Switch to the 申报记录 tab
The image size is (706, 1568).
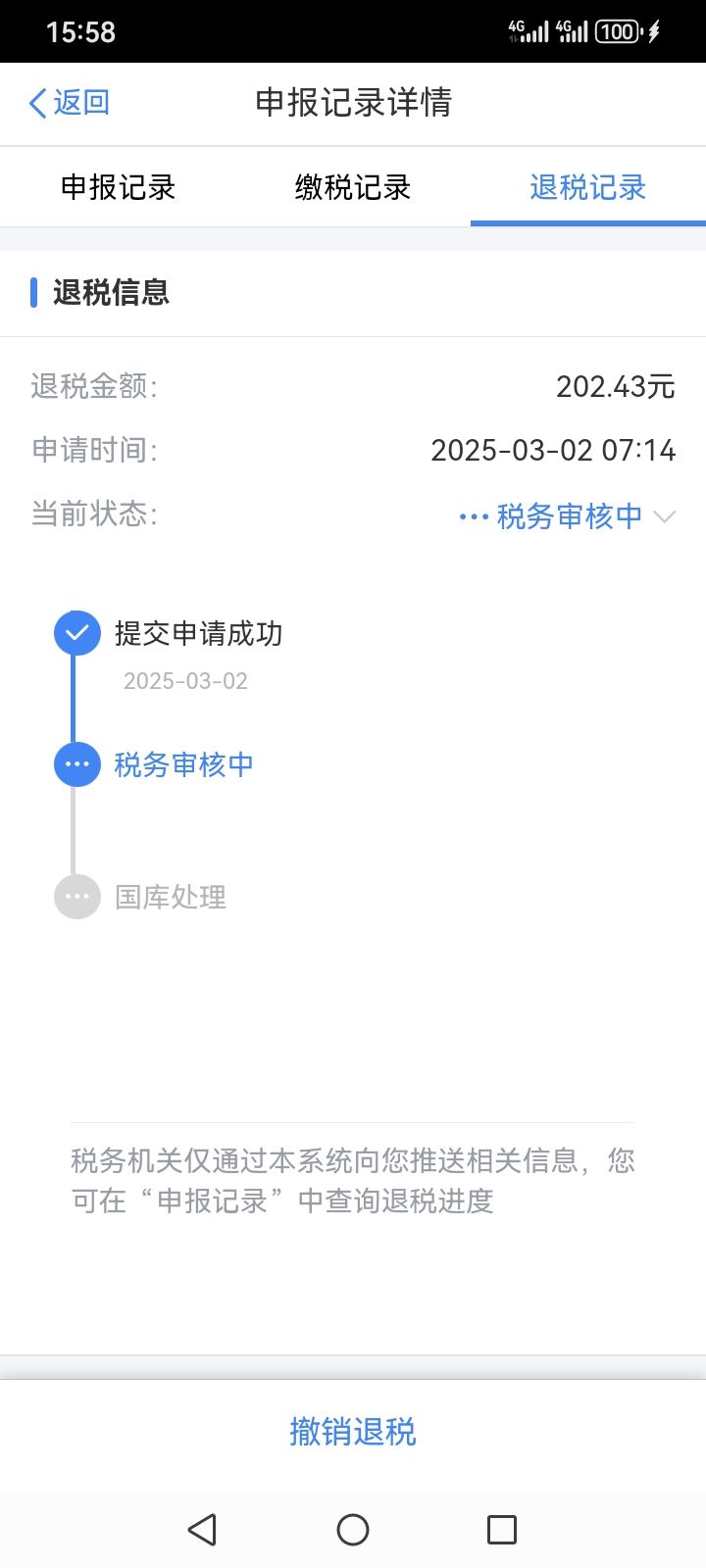pos(118,187)
